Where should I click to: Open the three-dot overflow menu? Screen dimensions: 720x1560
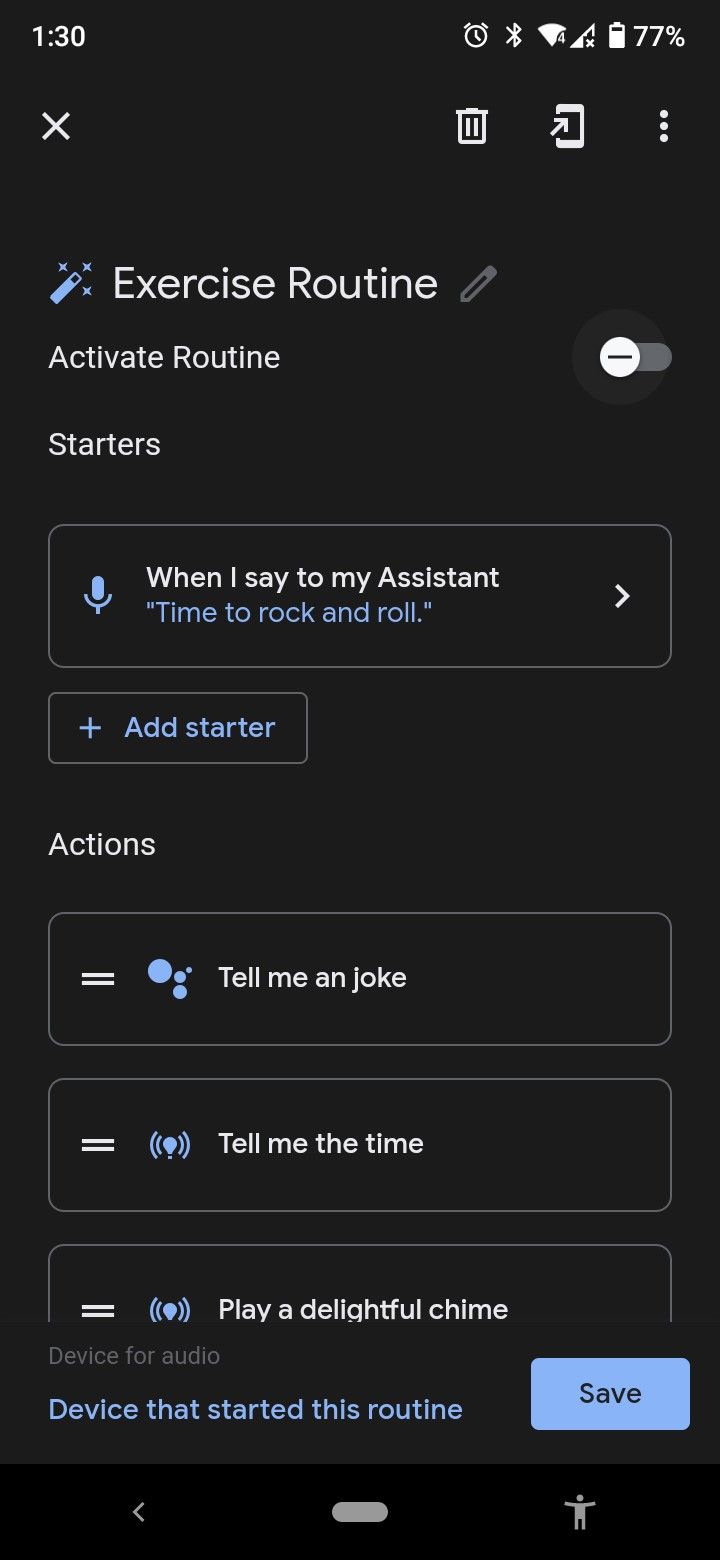click(x=664, y=126)
